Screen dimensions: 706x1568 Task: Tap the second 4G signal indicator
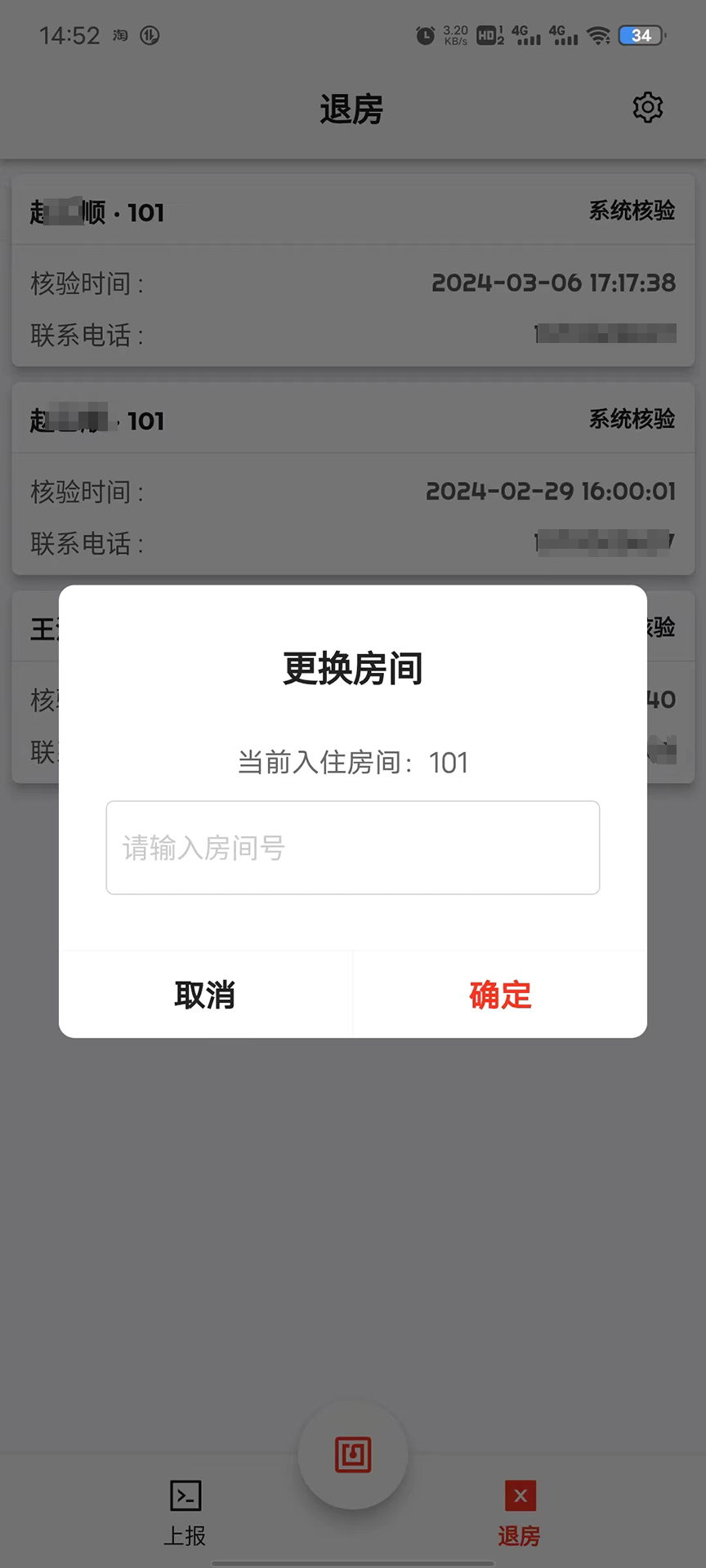tap(564, 34)
